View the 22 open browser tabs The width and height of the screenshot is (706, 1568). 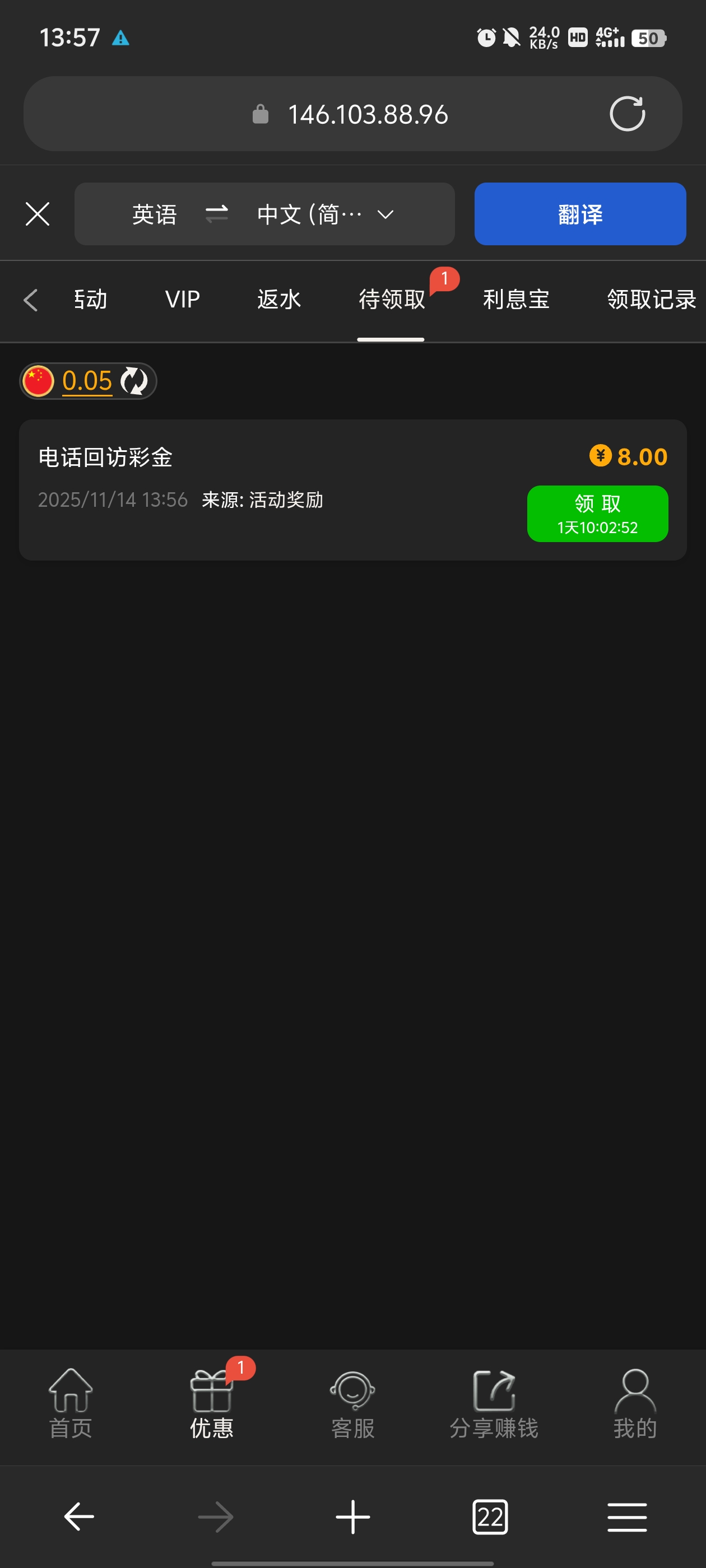(490, 1516)
